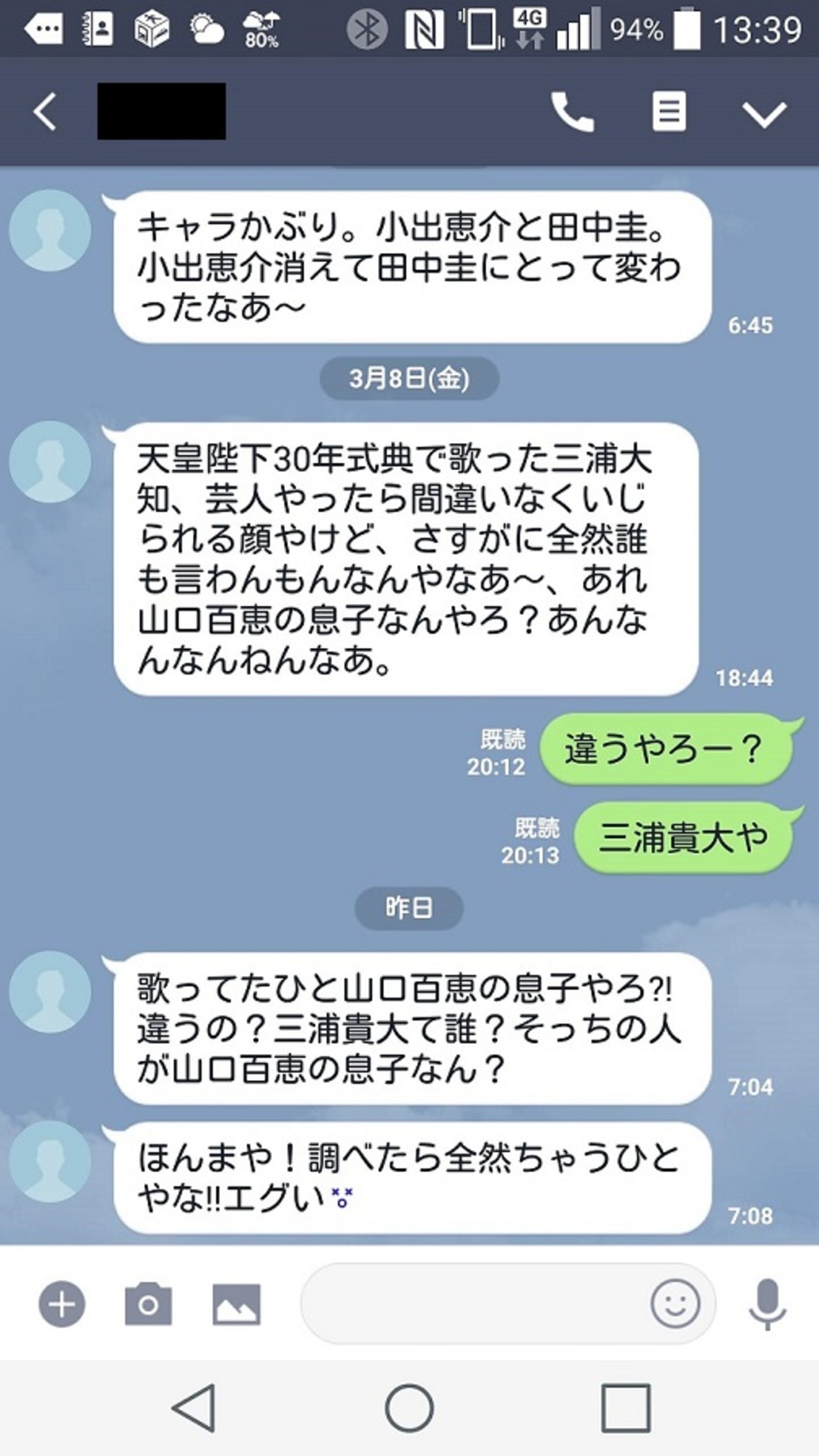Image resolution: width=819 pixels, height=1456 pixels.
Task: Open the camera to take a photo
Action: pyautogui.click(x=148, y=1304)
